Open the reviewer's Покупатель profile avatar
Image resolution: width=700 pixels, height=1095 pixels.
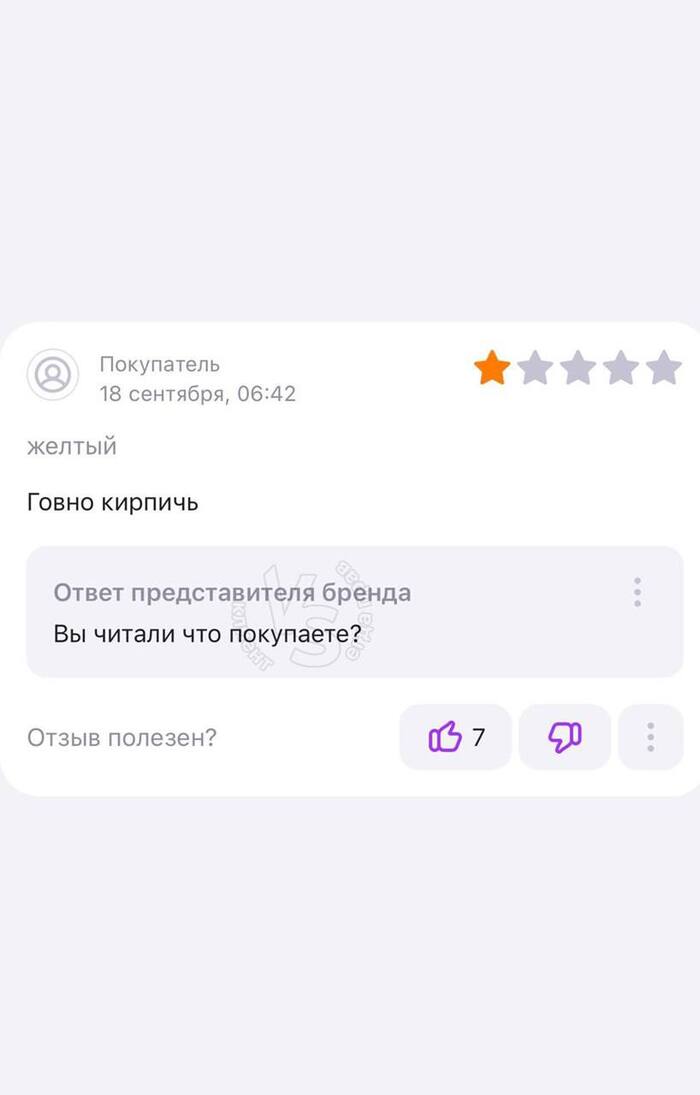[x=52, y=376]
